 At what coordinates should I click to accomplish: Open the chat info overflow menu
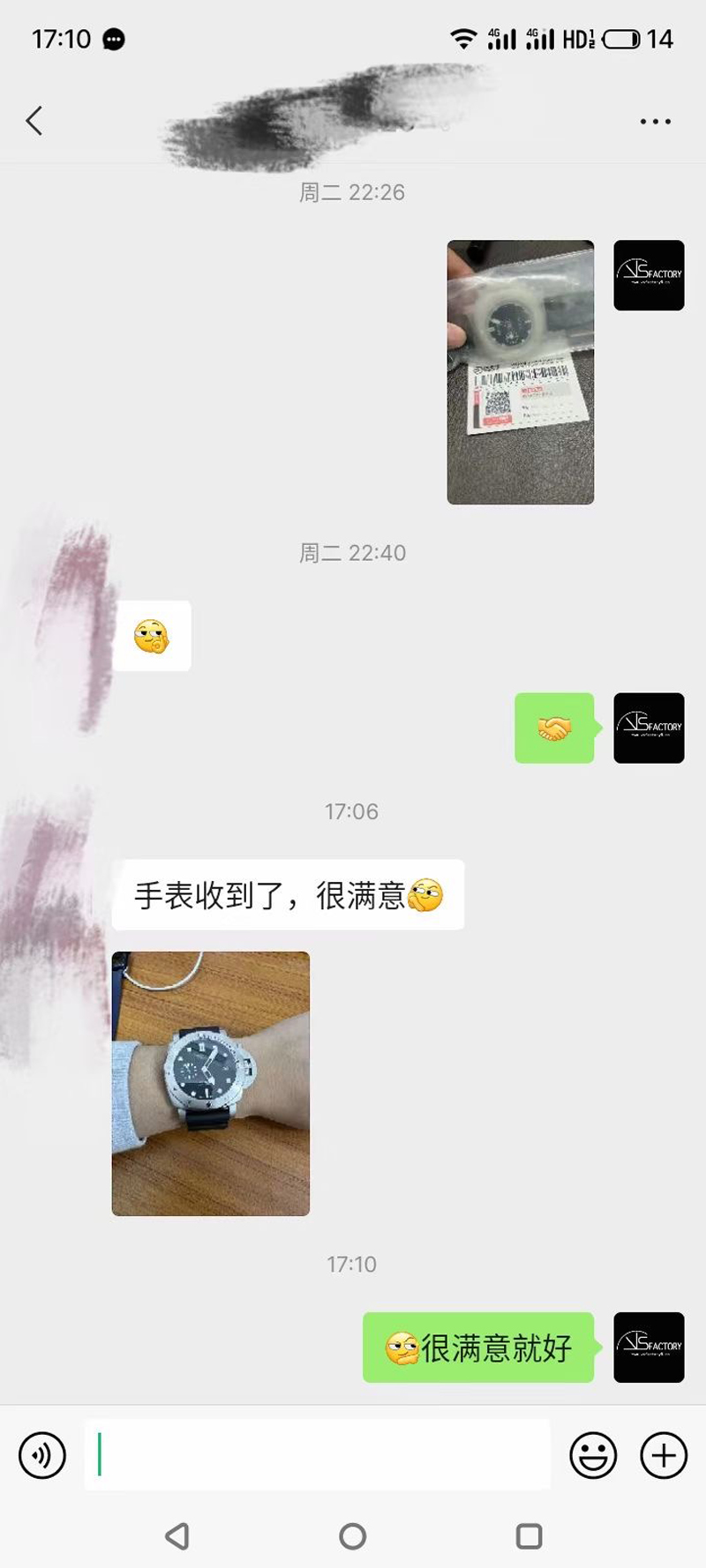click(655, 122)
